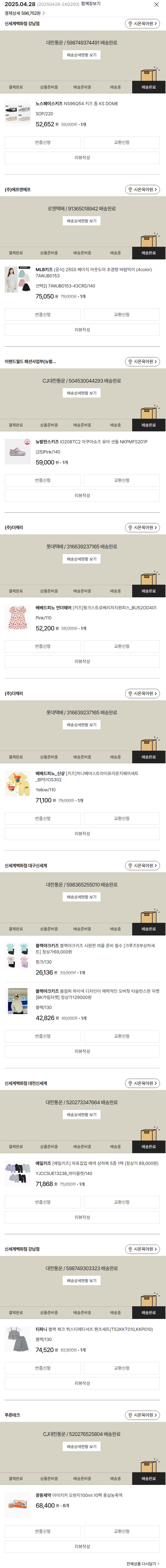Open 뉴발란스키즈 아쿠아슈즈 product
Image resolution: width=166 pixels, height=1568 pixels.
tap(91, 441)
